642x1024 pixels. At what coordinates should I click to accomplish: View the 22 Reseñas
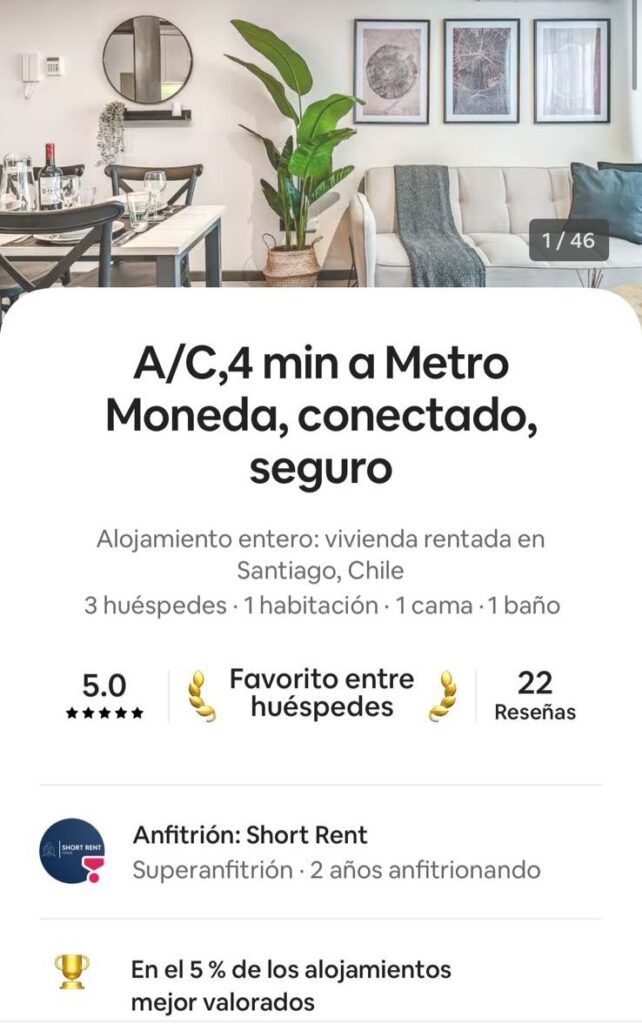535,696
